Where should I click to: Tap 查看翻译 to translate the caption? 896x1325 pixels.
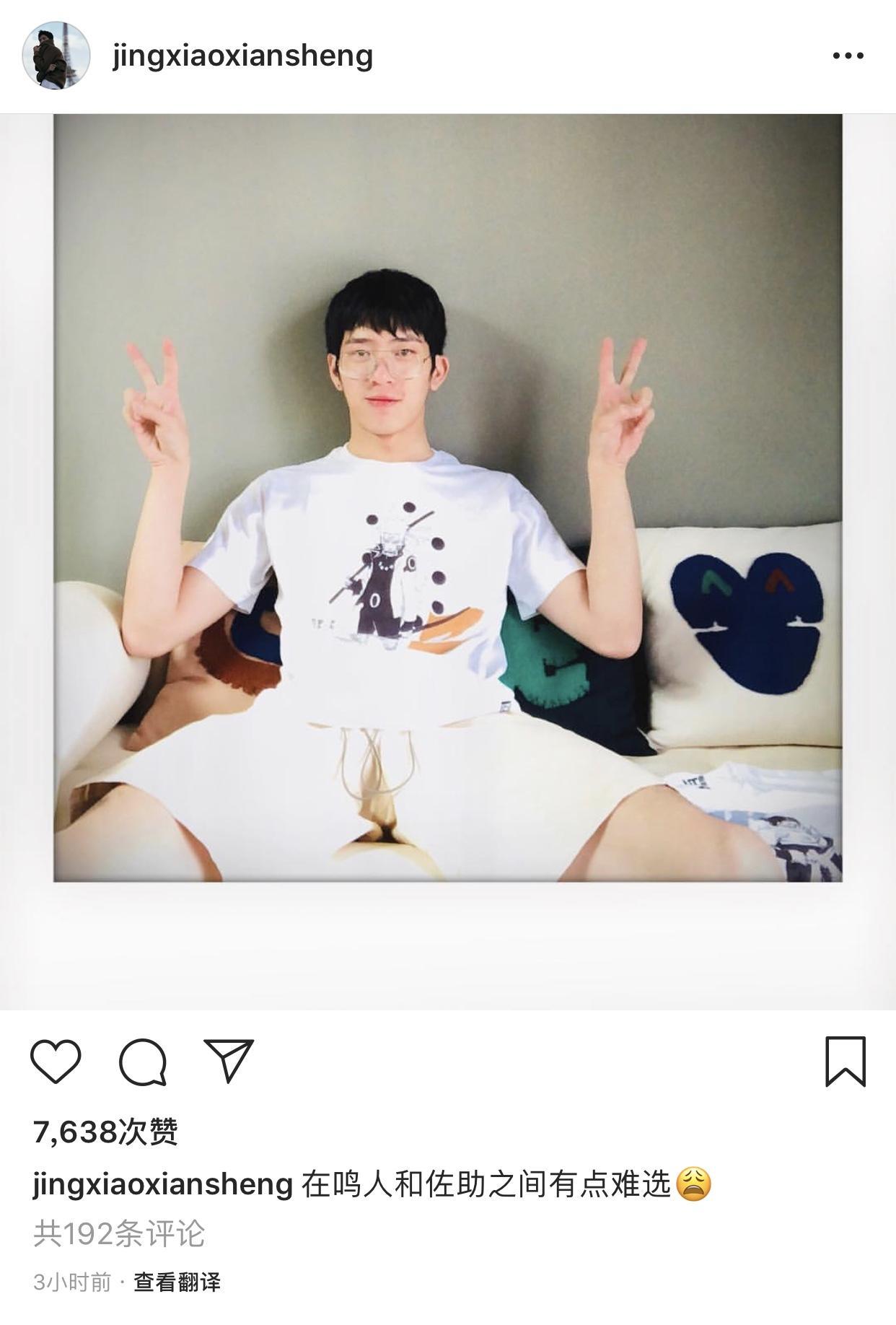coord(177,1282)
